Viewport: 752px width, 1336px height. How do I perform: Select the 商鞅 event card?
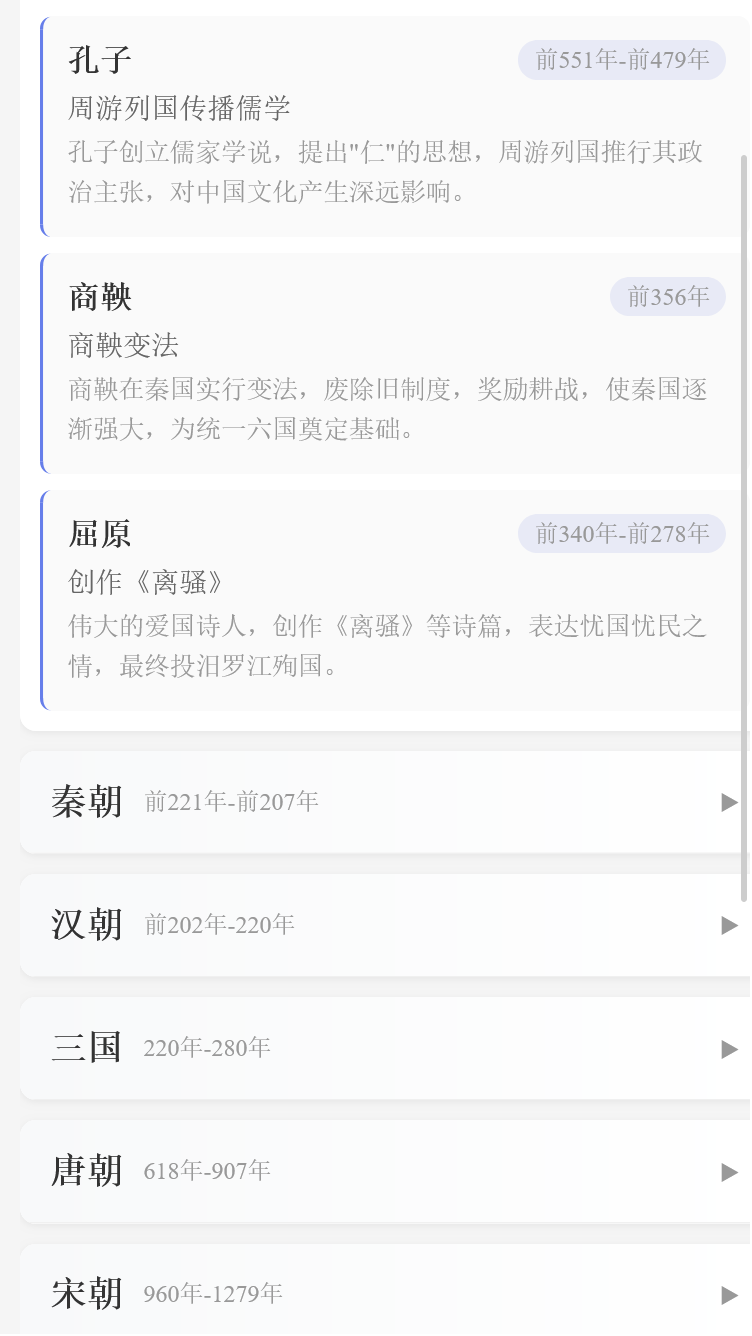pos(390,362)
